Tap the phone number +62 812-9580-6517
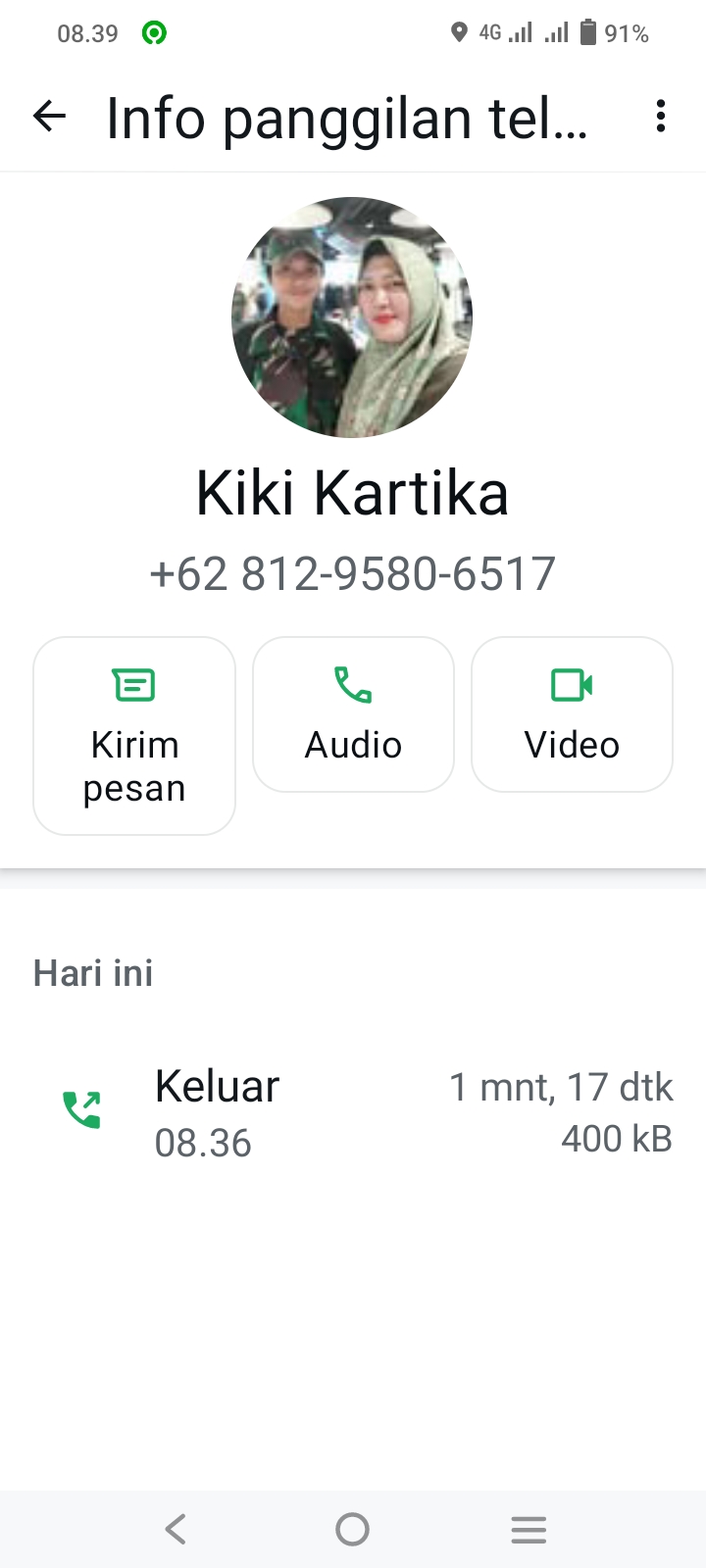The height and width of the screenshot is (1568, 706). point(352,574)
